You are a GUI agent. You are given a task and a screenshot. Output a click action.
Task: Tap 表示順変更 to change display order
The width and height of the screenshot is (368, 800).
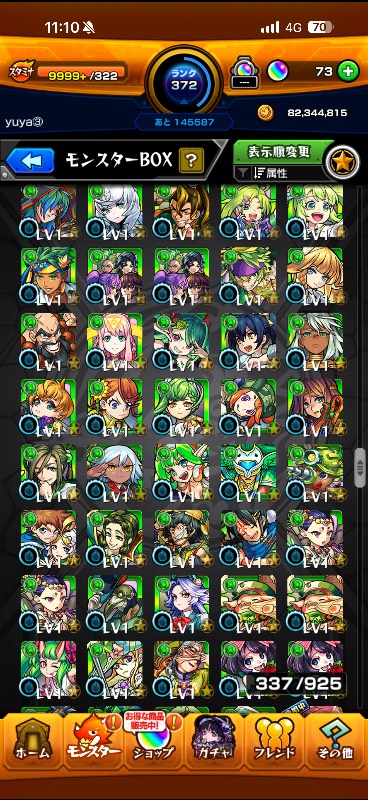(x=279, y=152)
